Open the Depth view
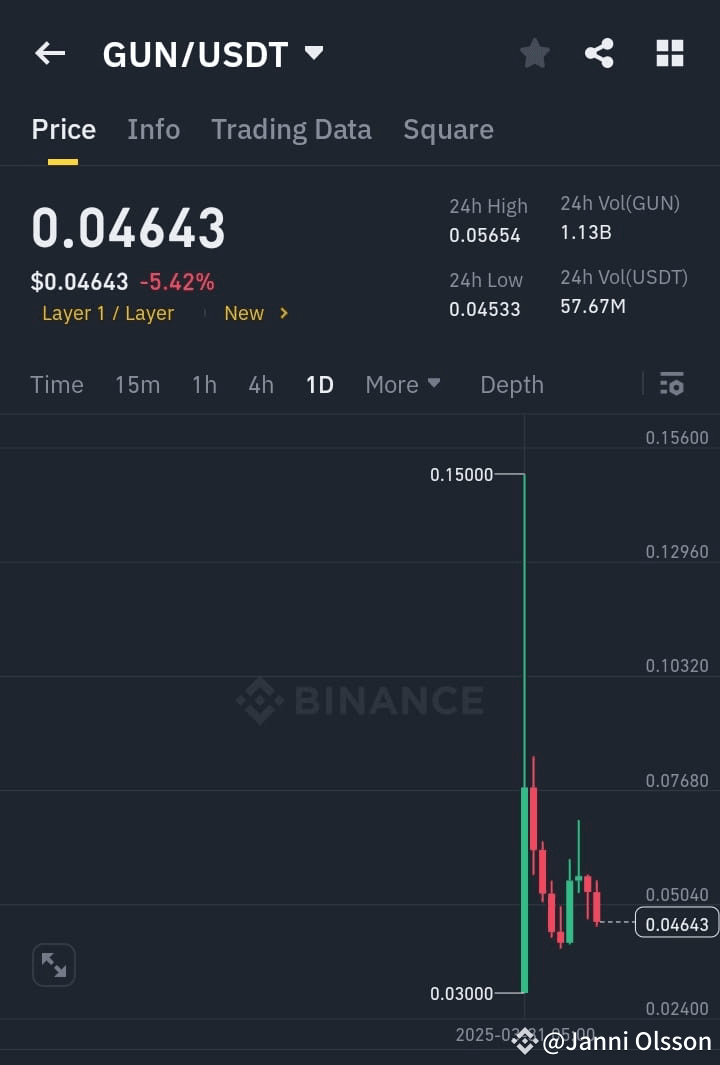The width and height of the screenshot is (720, 1065). (x=511, y=384)
